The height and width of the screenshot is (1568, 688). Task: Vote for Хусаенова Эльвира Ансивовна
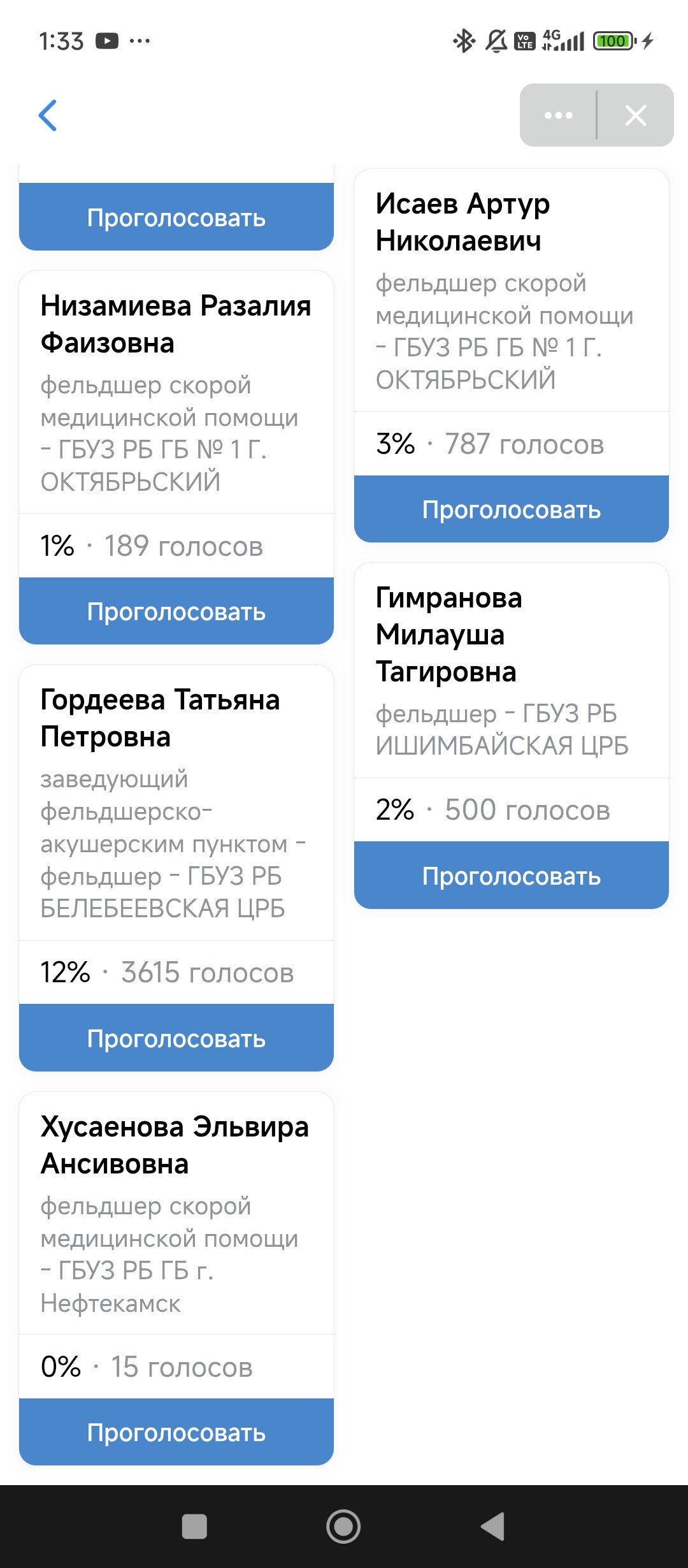tap(176, 1432)
